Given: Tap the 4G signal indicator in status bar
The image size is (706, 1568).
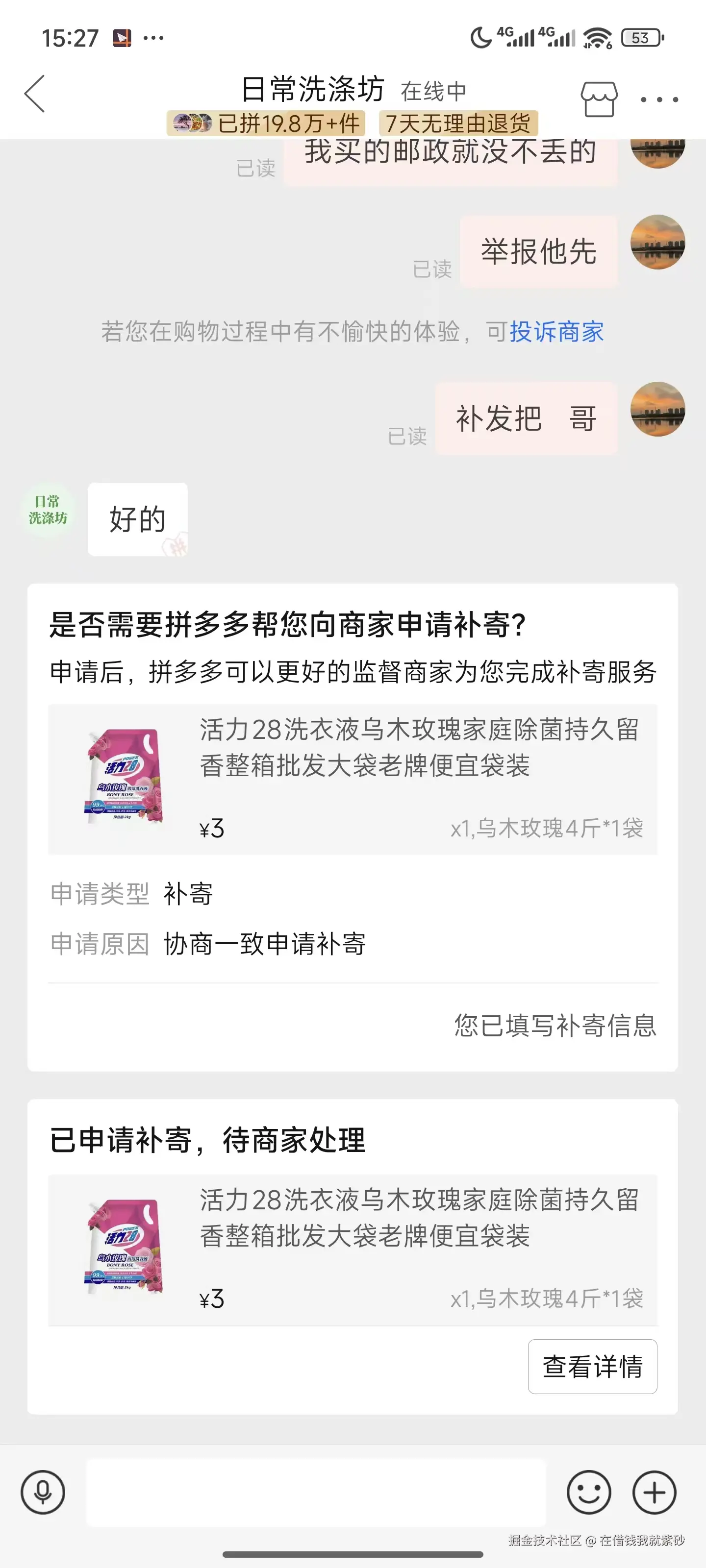Looking at the screenshot, I should click(515, 38).
